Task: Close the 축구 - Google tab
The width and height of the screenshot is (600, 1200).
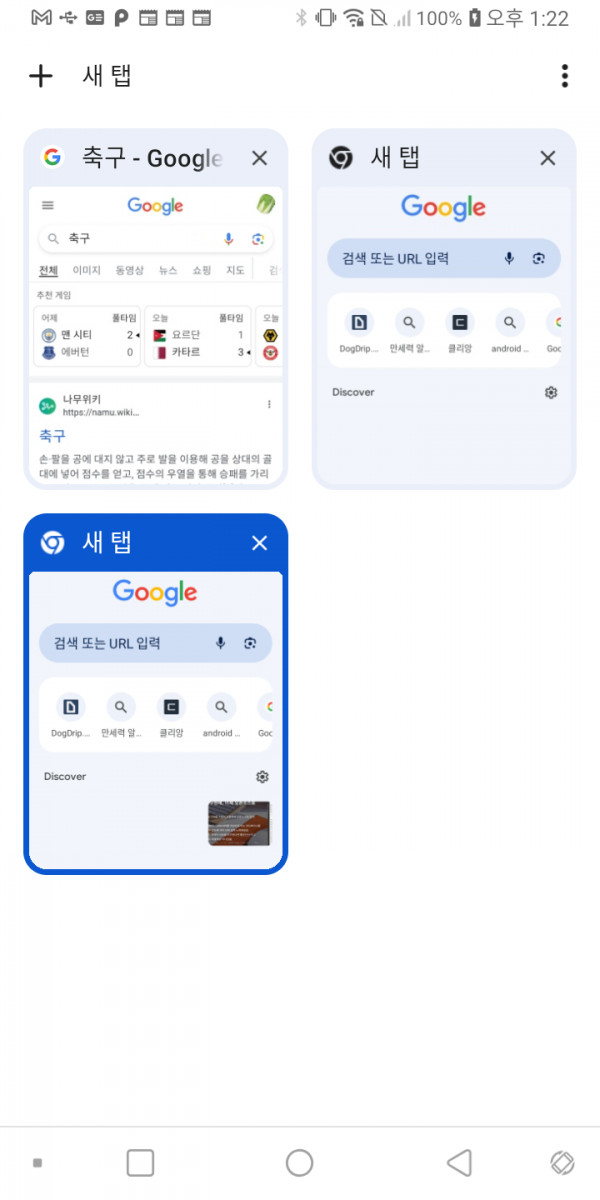Action: tap(259, 158)
